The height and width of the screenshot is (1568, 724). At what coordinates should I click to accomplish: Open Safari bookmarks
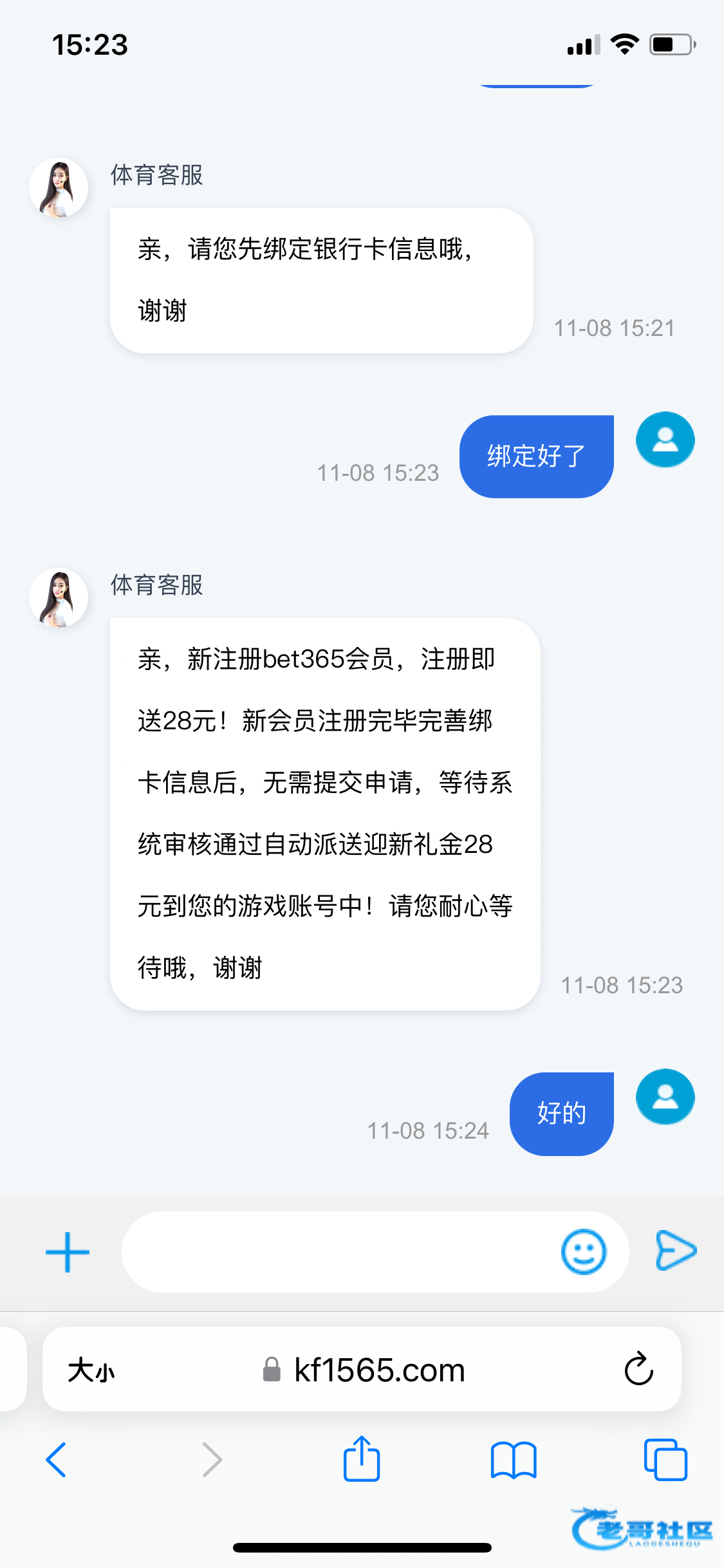(x=513, y=1459)
